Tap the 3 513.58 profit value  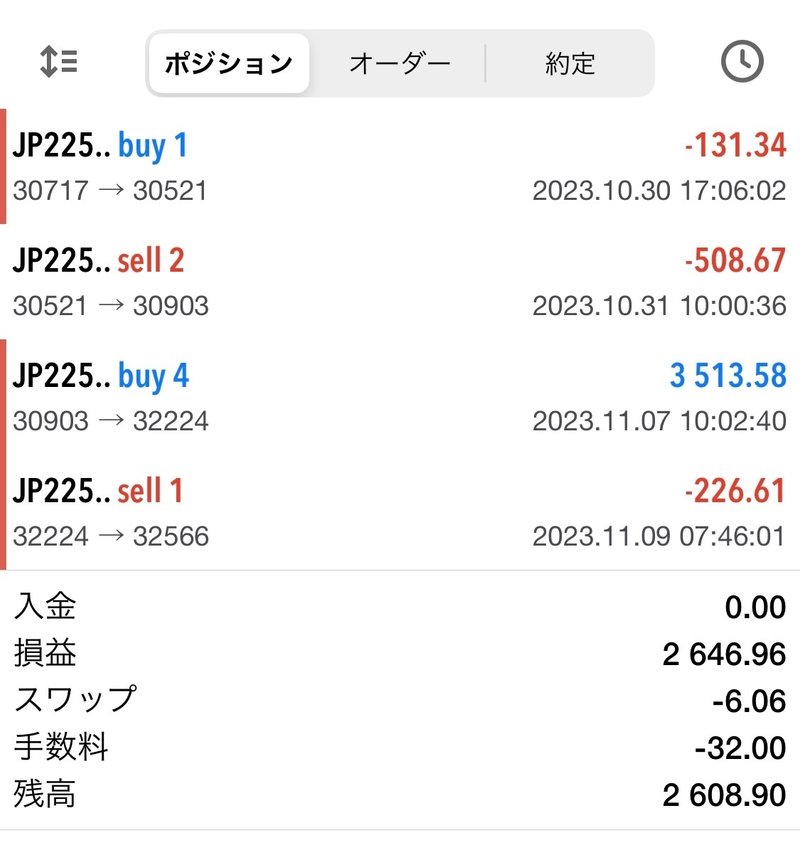click(729, 376)
